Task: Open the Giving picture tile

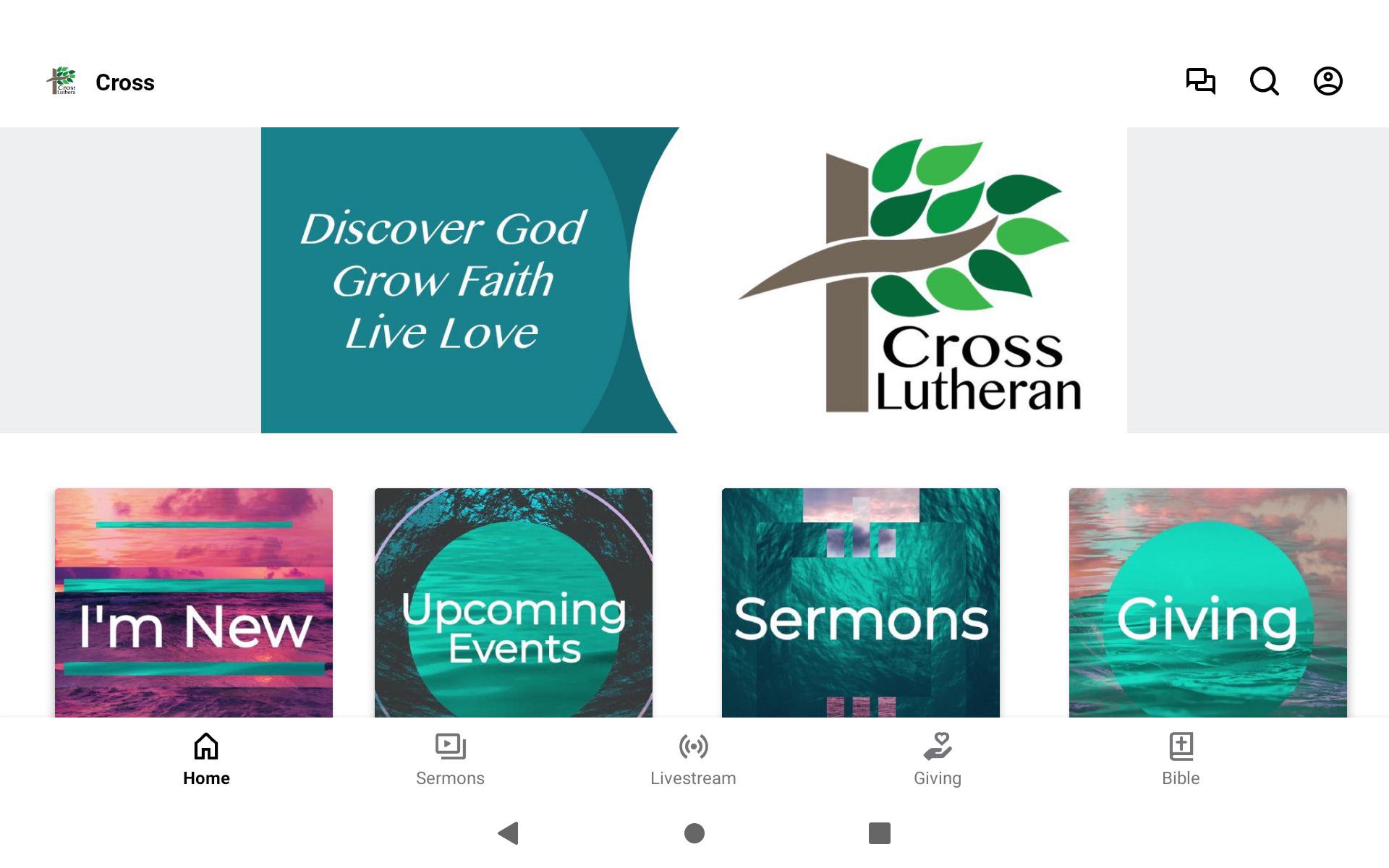Action: click(1207, 603)
